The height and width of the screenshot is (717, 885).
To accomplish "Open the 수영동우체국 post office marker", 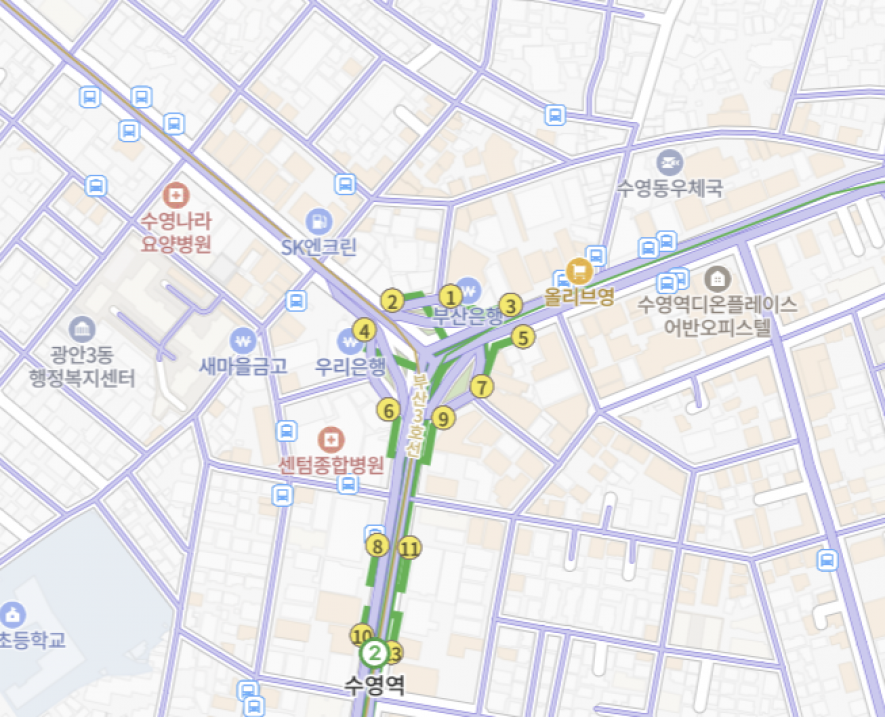I will [669, 161].
